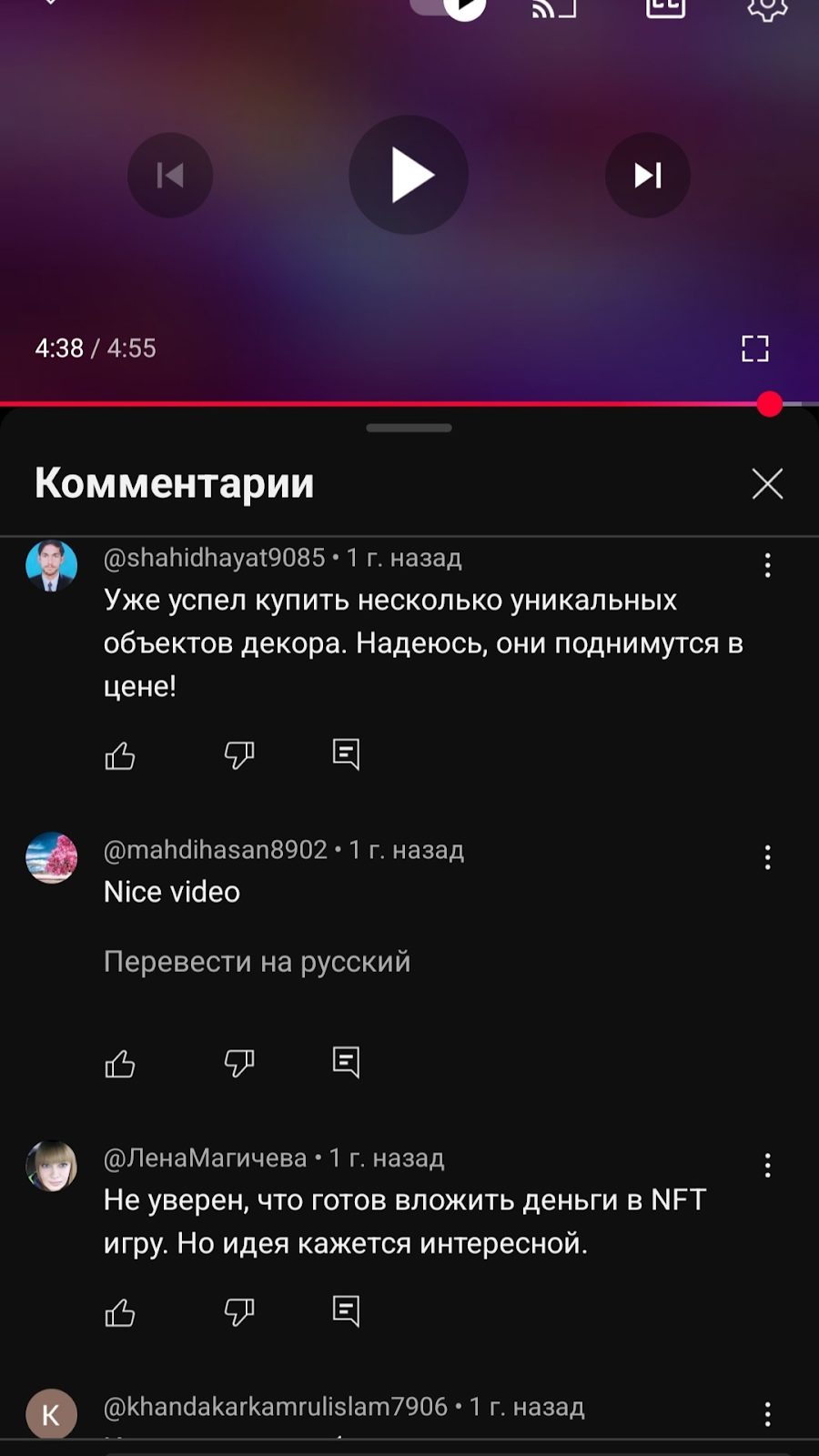Open options for @shahidhayat9085's comment
The height and width of the screenshot is (1456, 819).
point(767,565)
